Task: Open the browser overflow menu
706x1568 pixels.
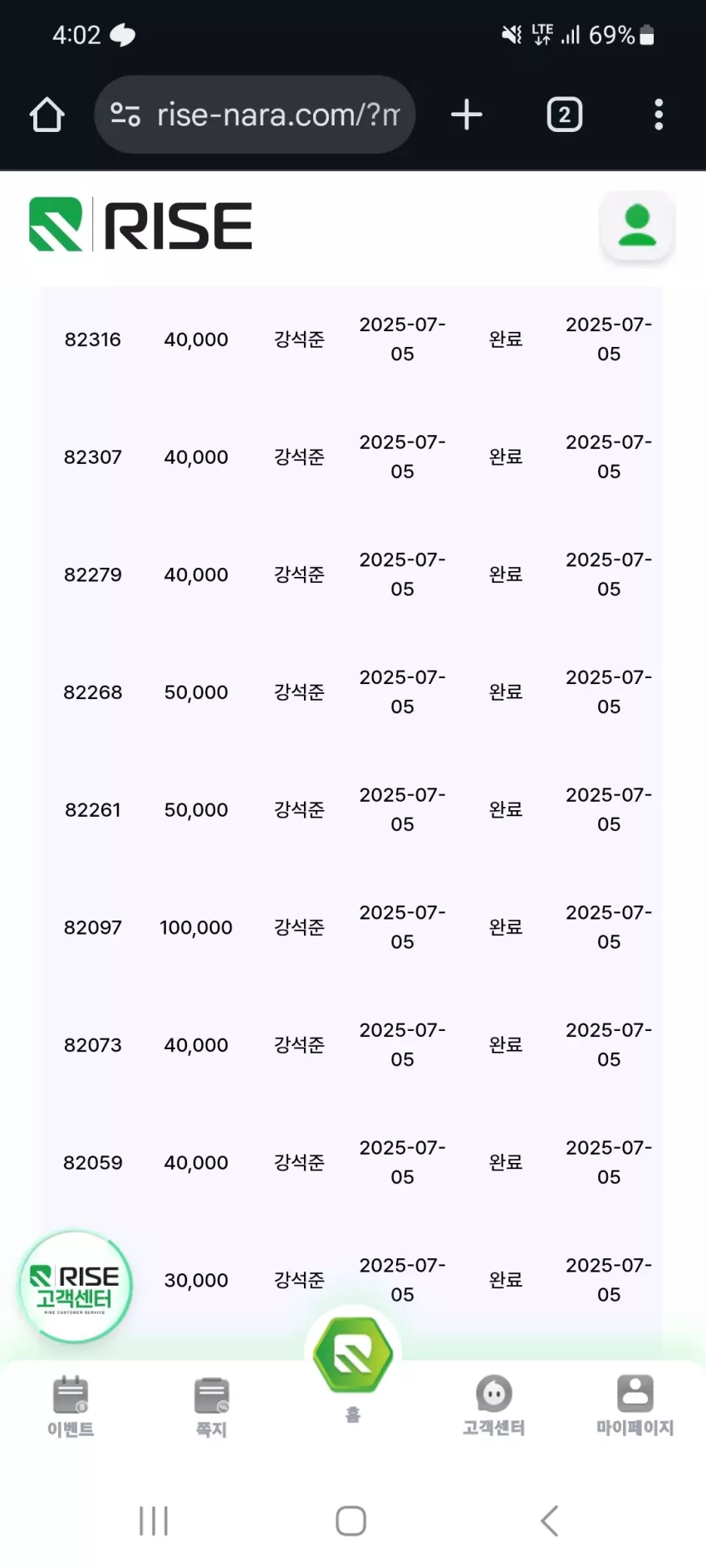Action: coord(659,115)
